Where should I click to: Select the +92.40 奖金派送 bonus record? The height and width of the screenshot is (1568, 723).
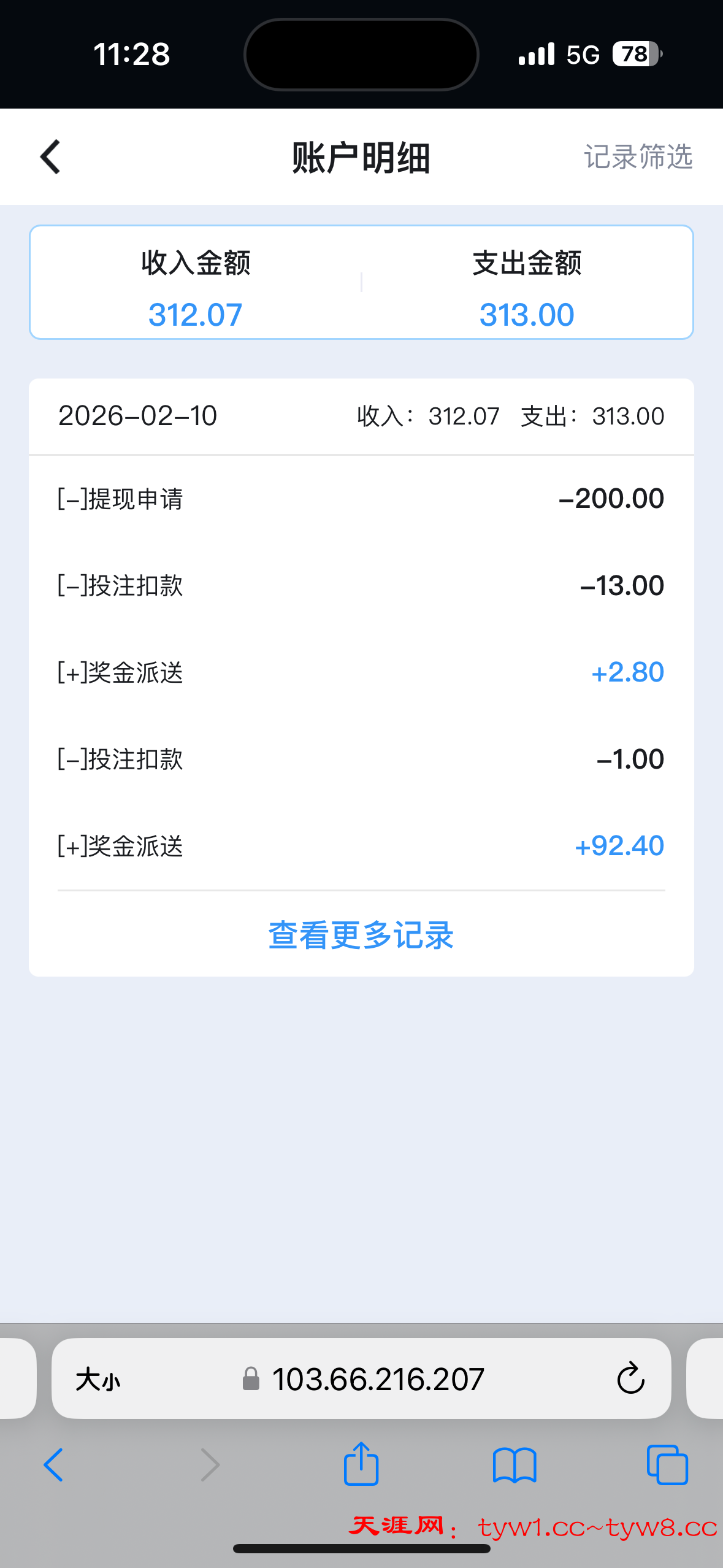(361, 846)
